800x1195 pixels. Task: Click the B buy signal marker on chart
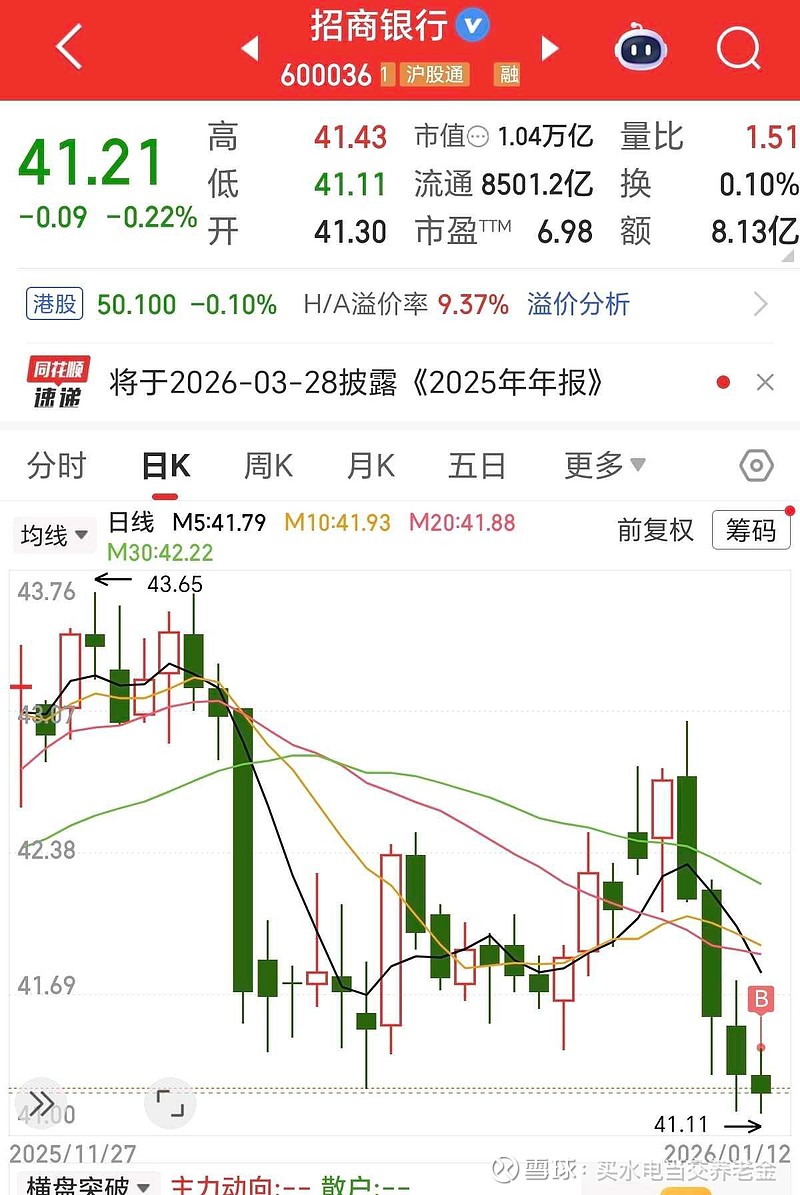point(760,998)
